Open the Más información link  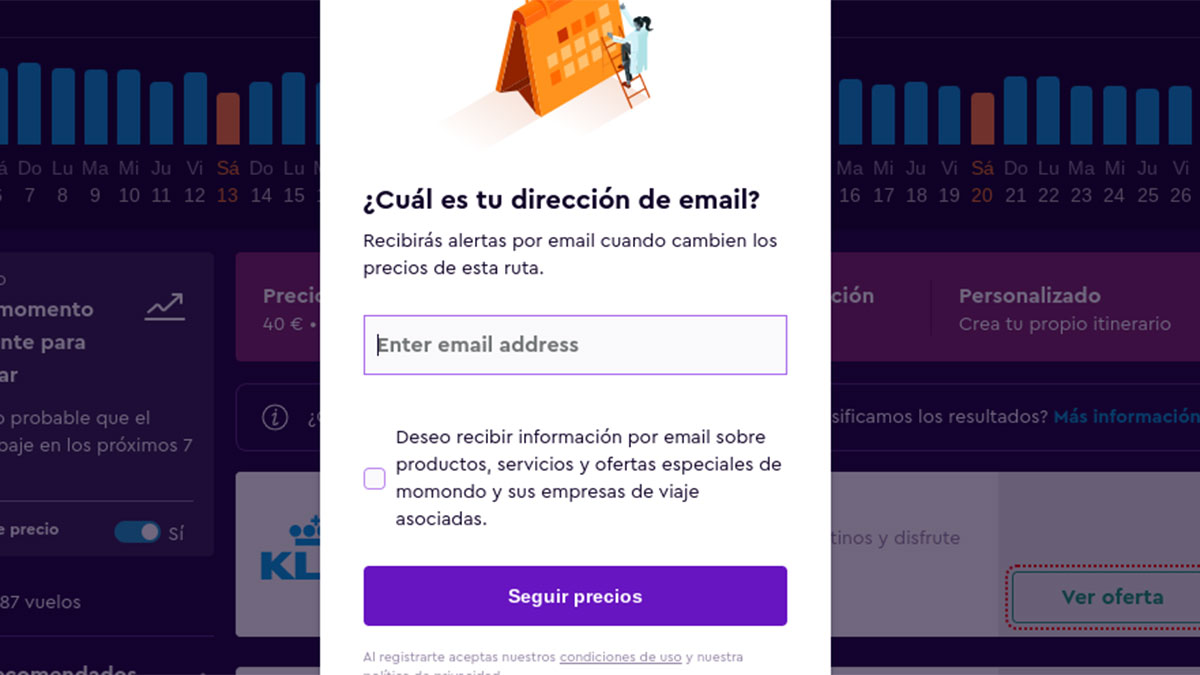click(1125, 416)
